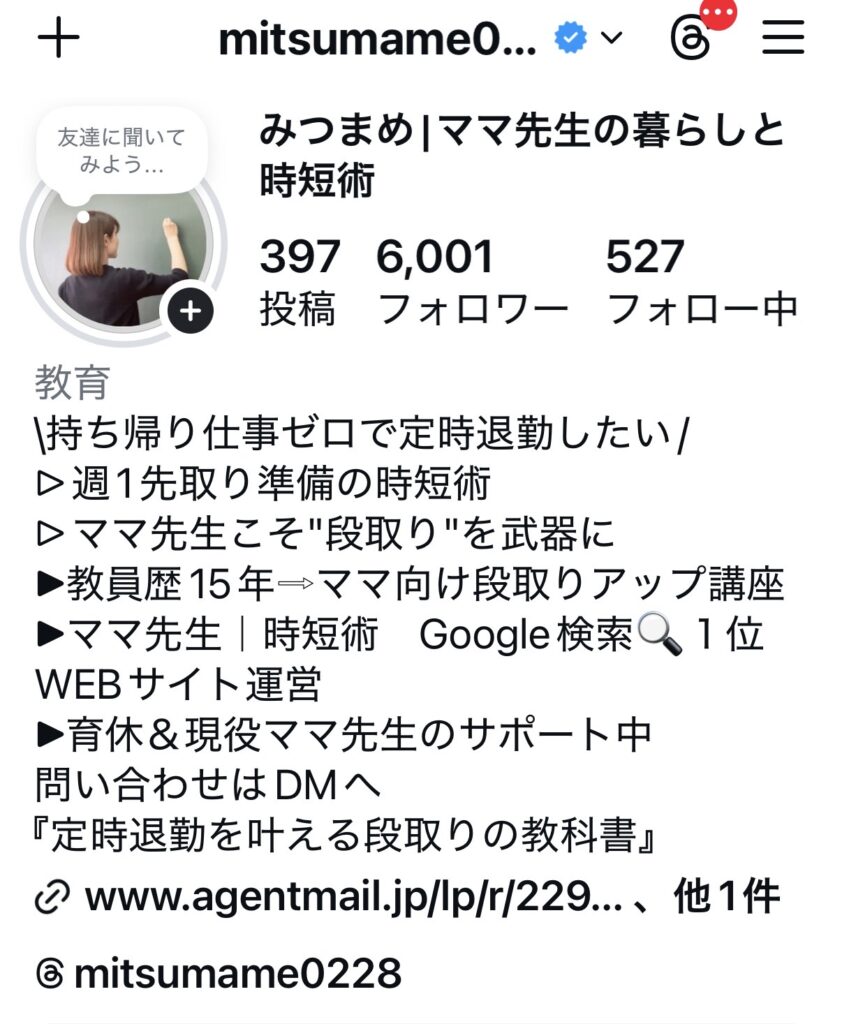Open the 6,001 フォロワー list
Image resolution: width=842 pixels, height=1024 pixels.
click(471, 282)
